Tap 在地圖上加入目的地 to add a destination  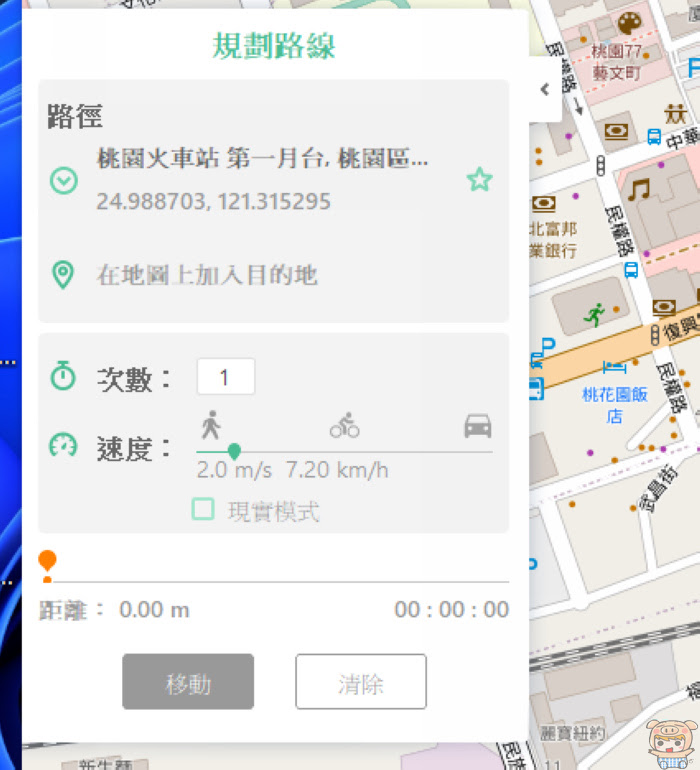(x=207, y=274)
